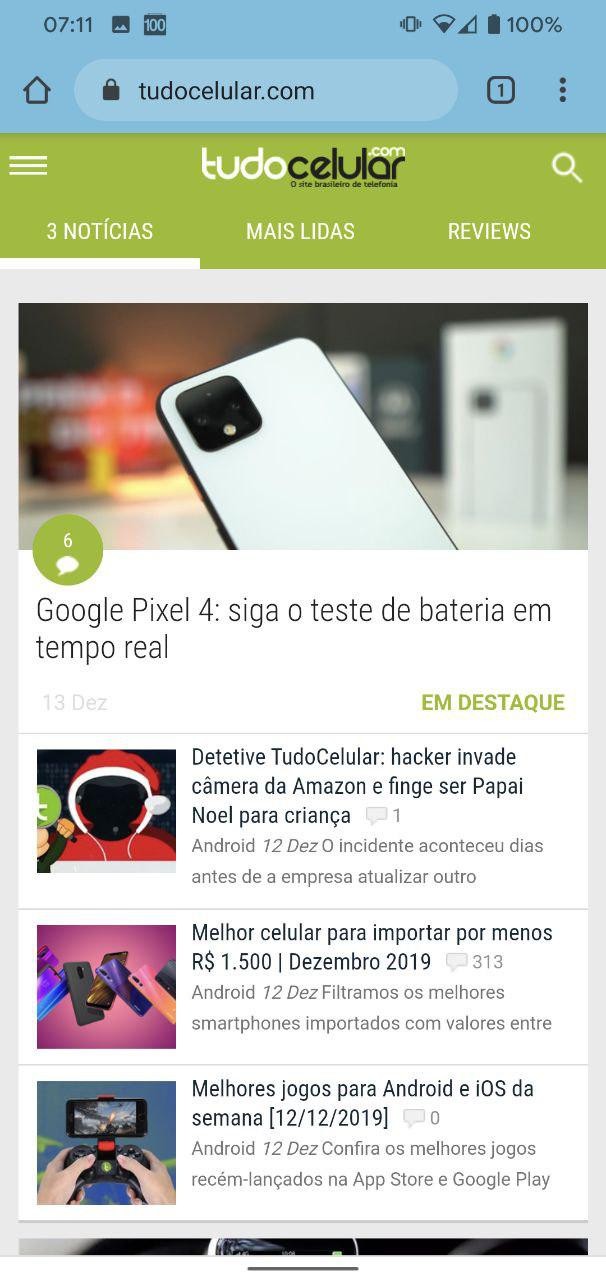Image resolution: width=606 pixels, height=1280 pixels.
Task: Switch to the Reviews tab
Action: point(489,231)
